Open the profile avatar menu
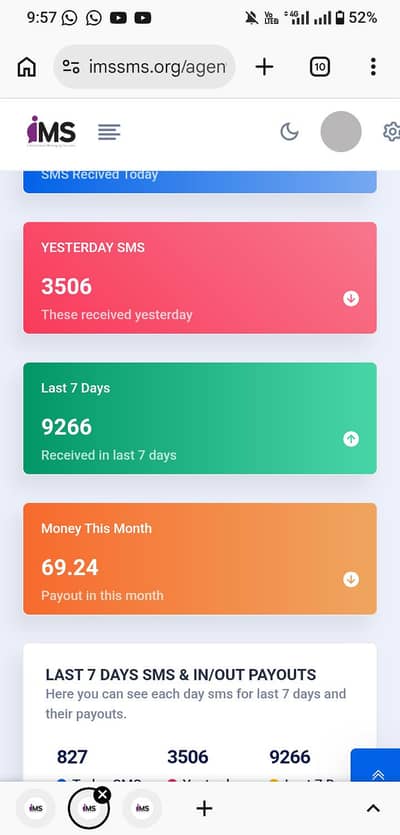This screenshot has height=835, width=400. 341,132
